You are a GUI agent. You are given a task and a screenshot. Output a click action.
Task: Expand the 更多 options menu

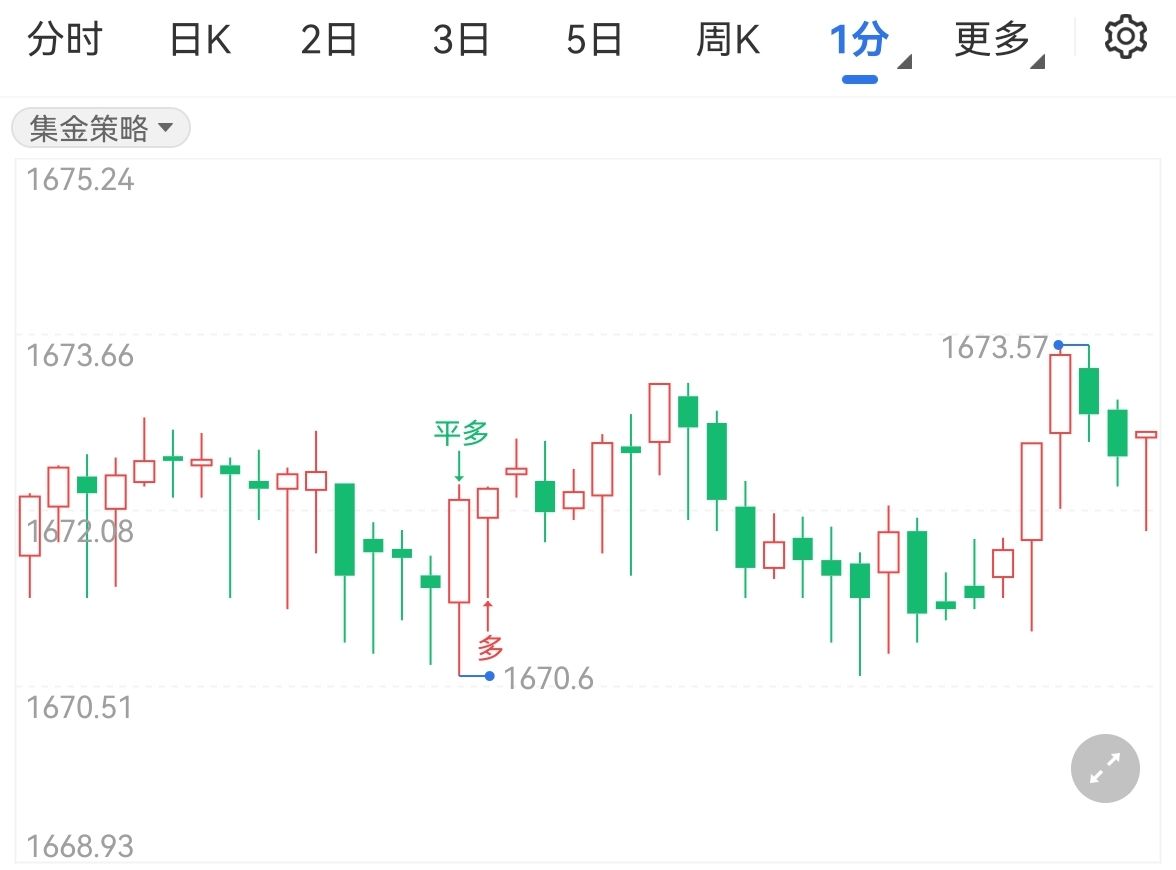(993, 40)
